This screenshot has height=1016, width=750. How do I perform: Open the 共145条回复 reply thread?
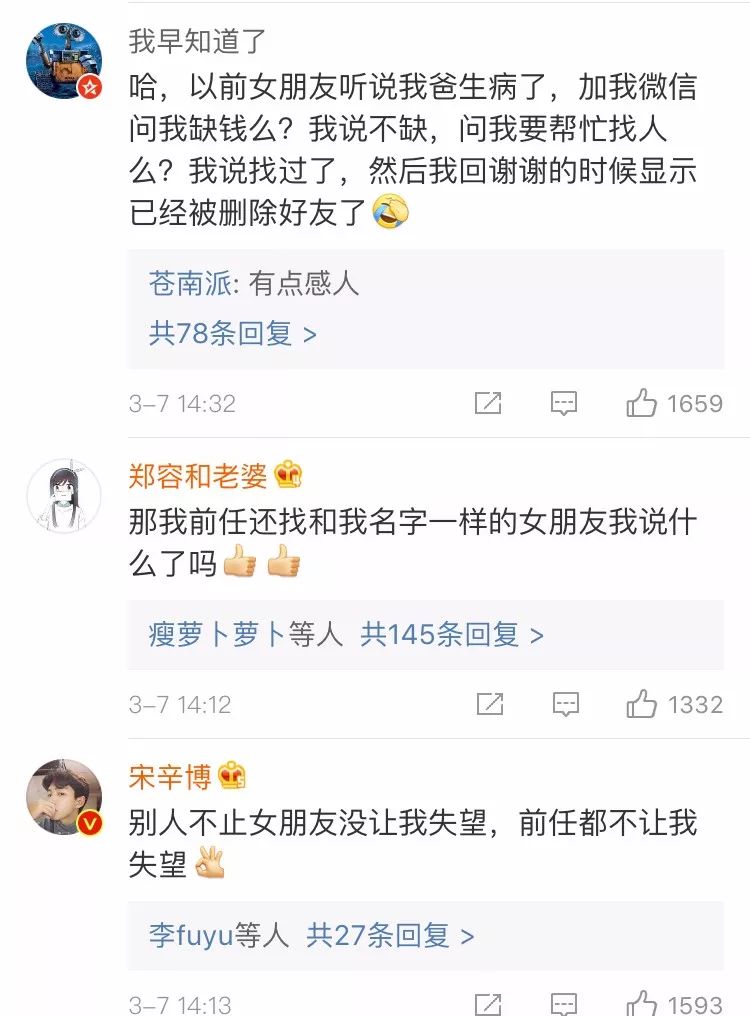tap(451, 634)
